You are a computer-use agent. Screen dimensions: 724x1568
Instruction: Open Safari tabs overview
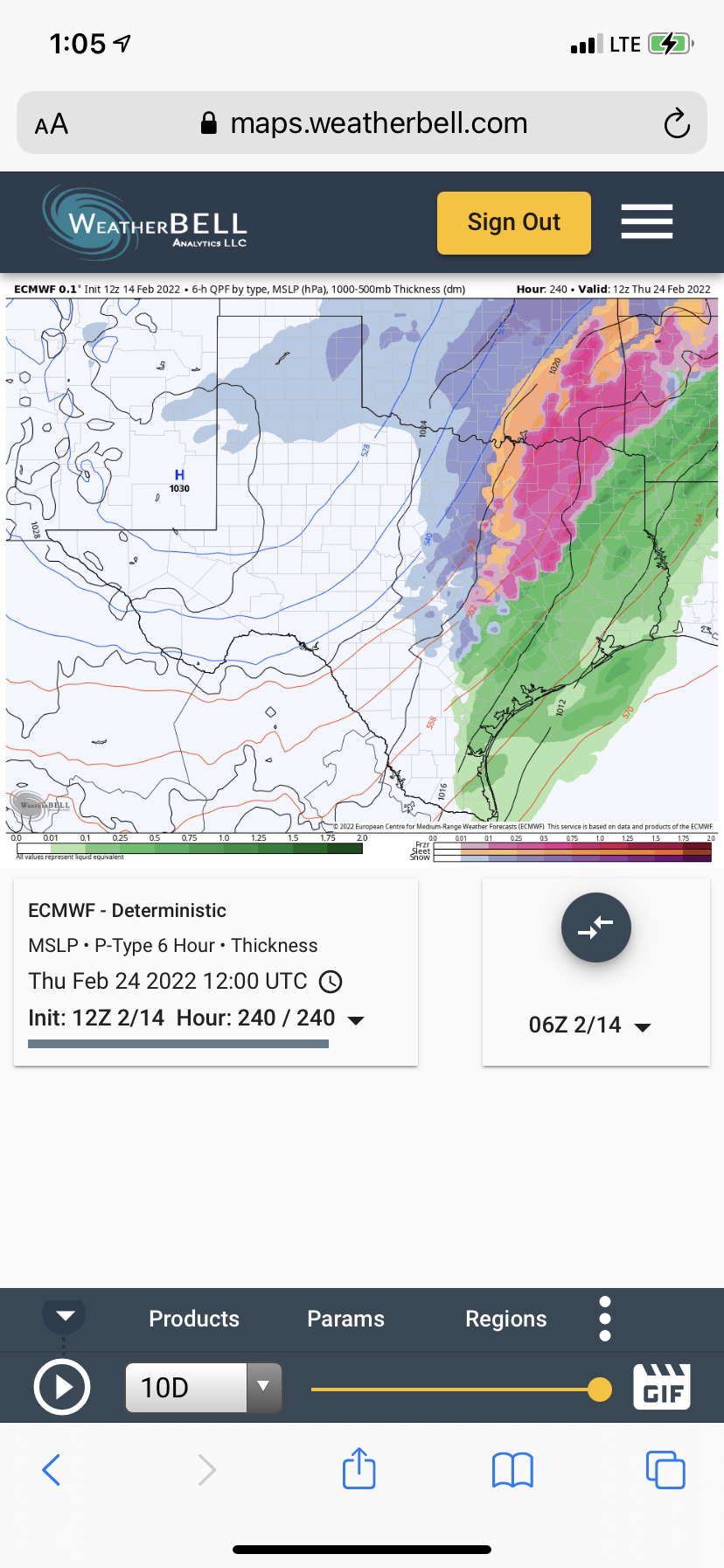tap(665, 1469)
